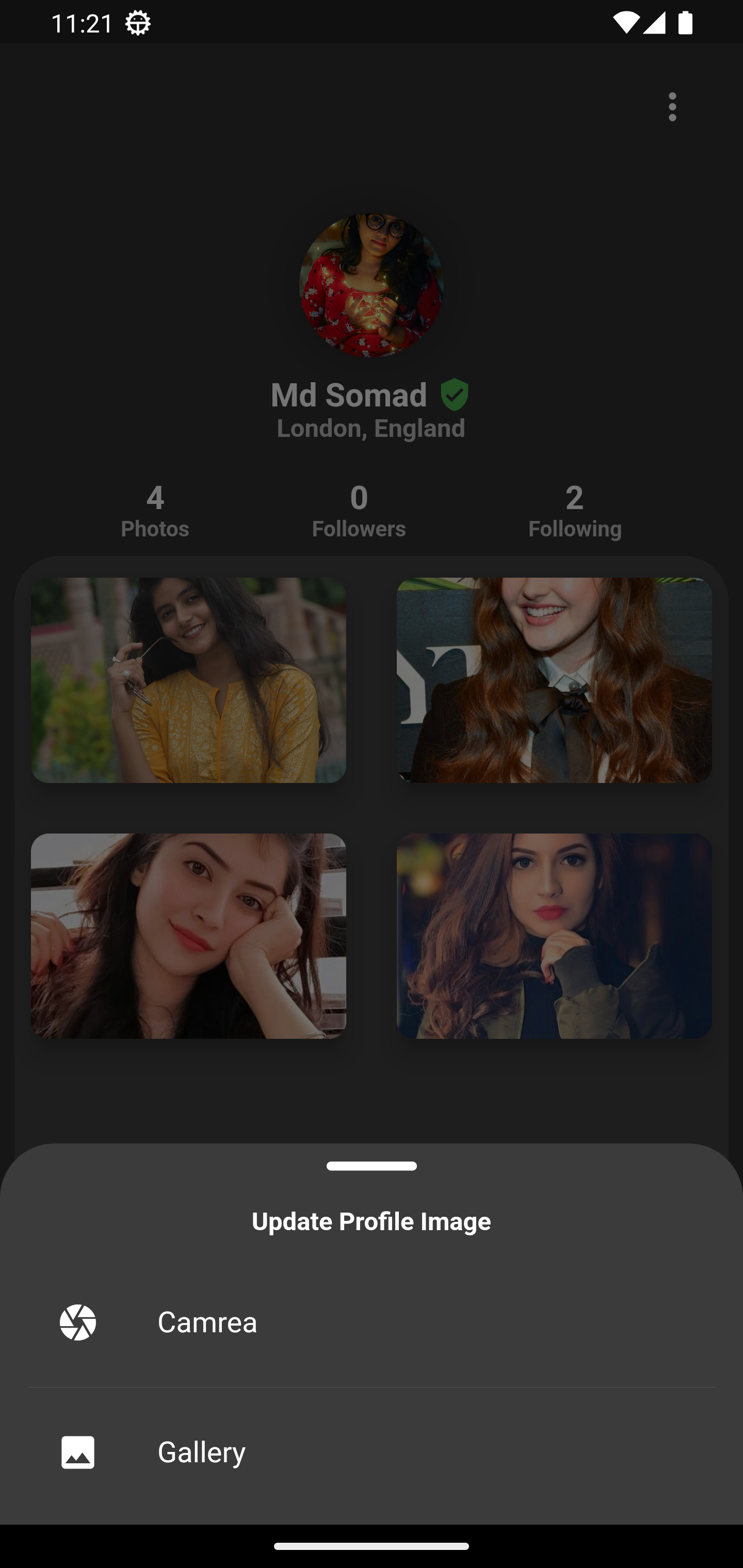743x1568 pixels.
Task: Tap the London, England location text
Action: (371, 428)
